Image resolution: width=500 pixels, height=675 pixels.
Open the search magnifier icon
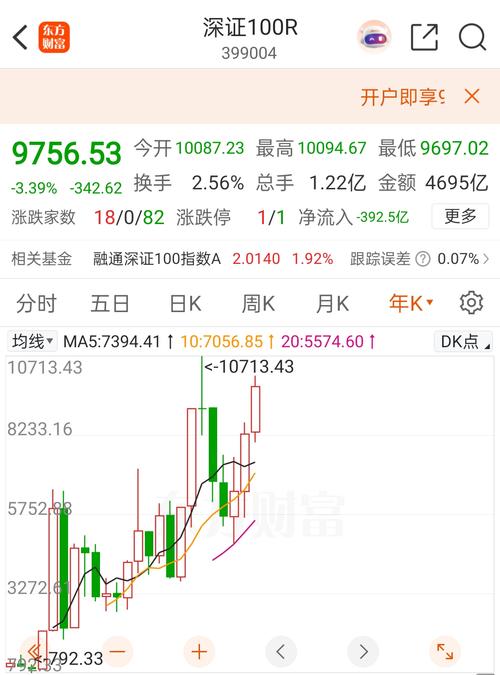pos(472,37)
